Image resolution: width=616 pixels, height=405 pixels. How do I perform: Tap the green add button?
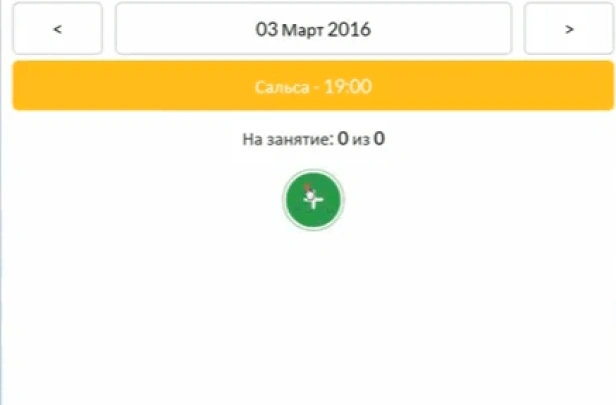[313, 199]
